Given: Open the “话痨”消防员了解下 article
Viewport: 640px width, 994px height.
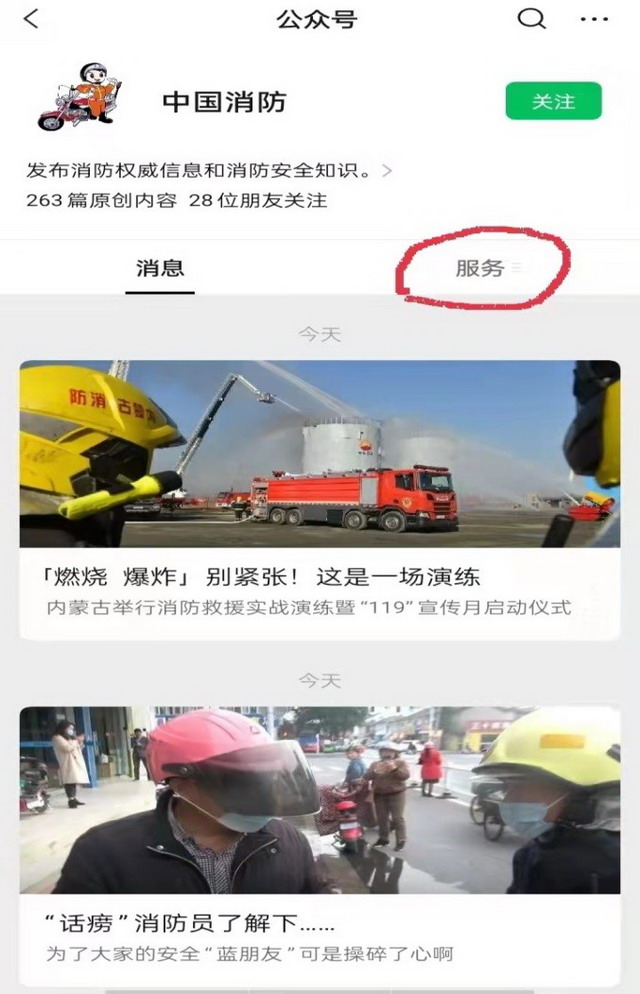Looking at the screenshot, I should click(x=190, y=924).
